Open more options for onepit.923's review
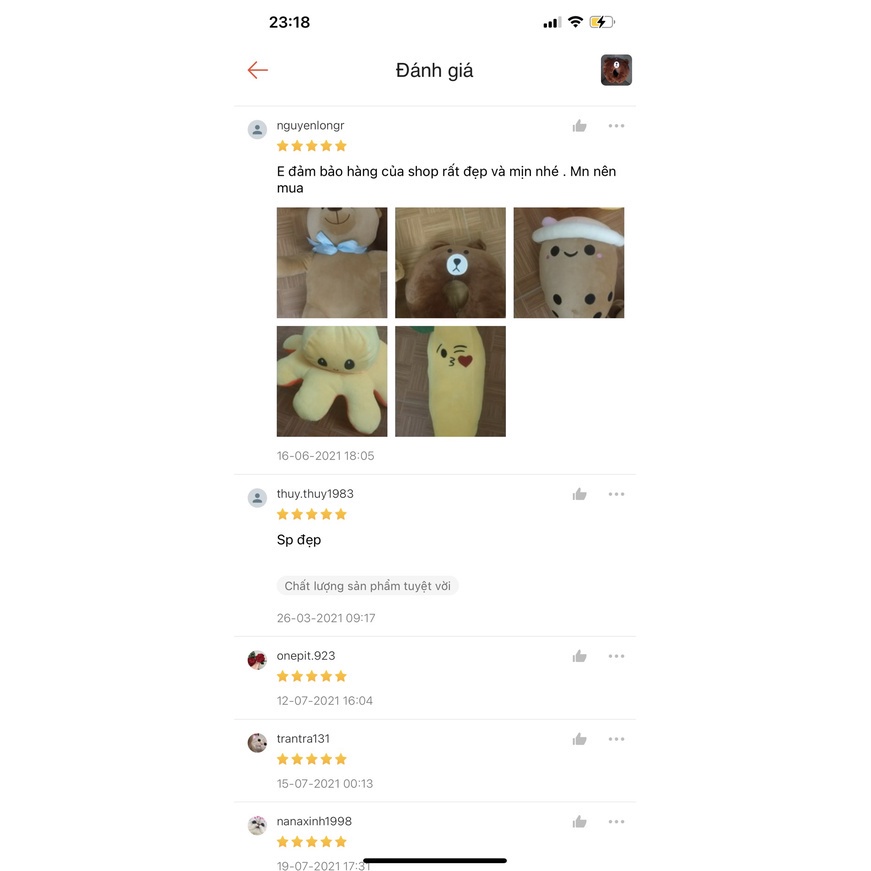The width and height of the screenshot is (871, 871). [616, 656]
